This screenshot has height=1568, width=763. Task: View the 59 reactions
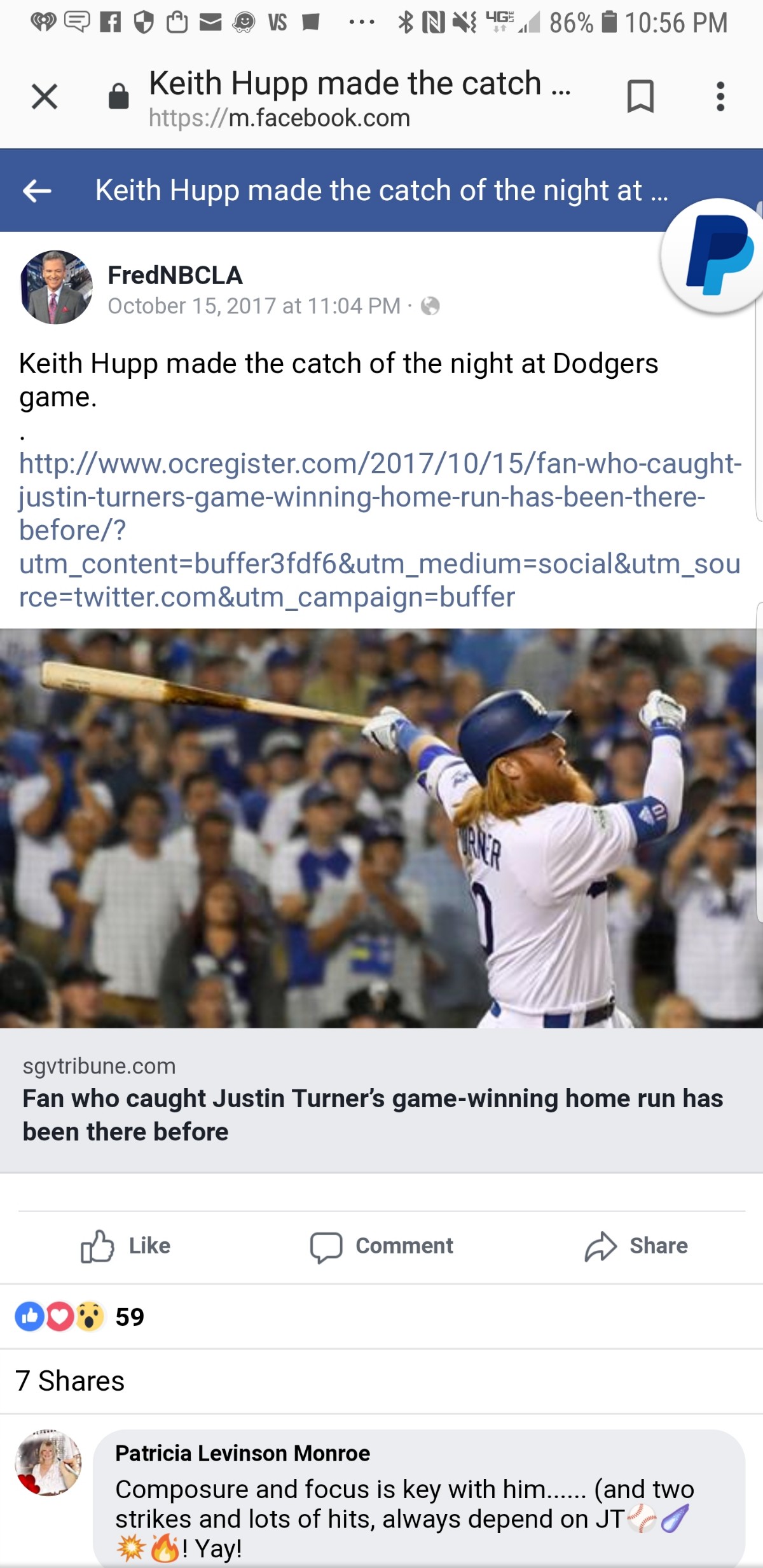[x=80, y=1316]
